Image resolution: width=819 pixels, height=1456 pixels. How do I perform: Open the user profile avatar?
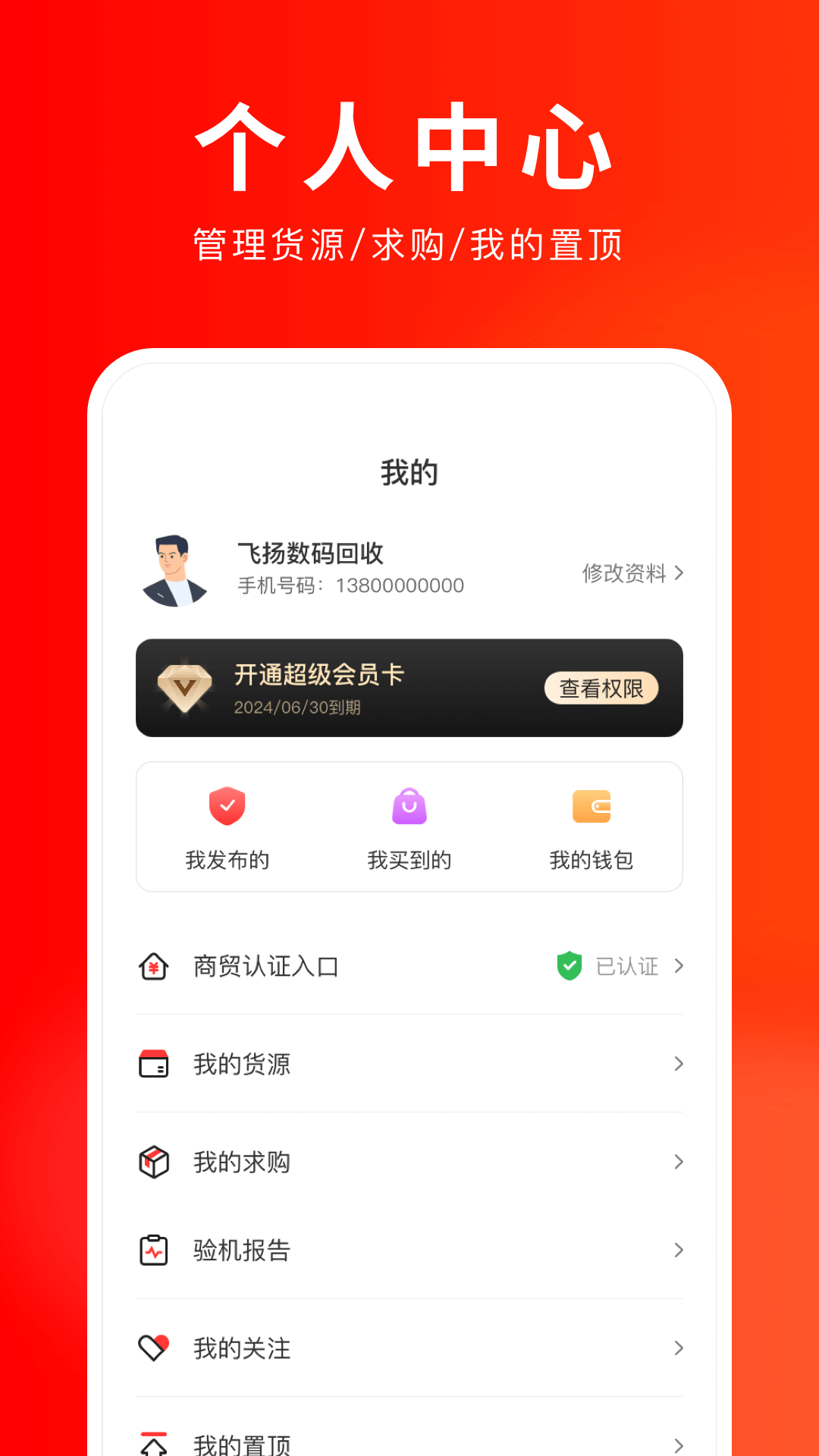click(x=177, y=570)
